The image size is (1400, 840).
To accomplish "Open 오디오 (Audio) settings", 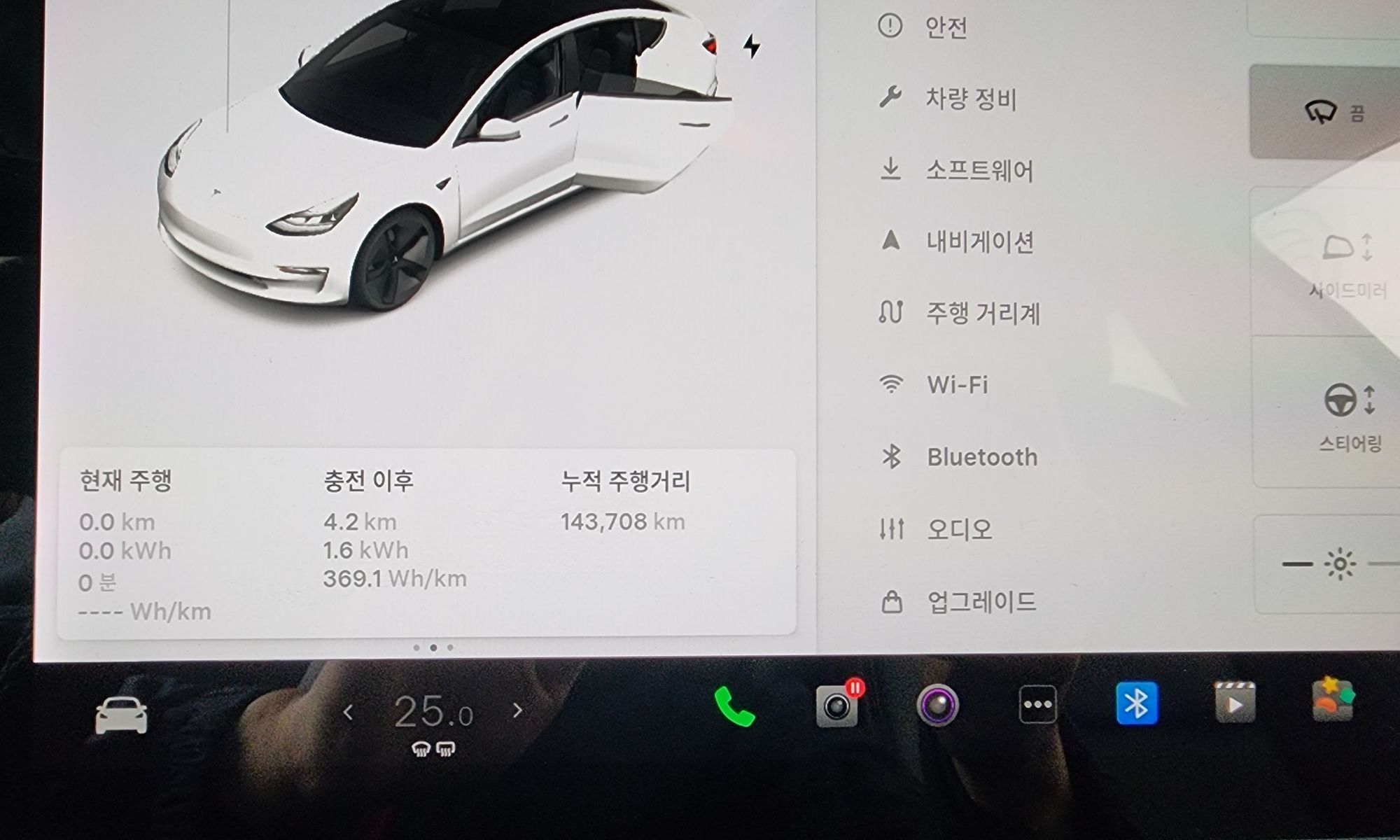I will click(x=958, y=529).
